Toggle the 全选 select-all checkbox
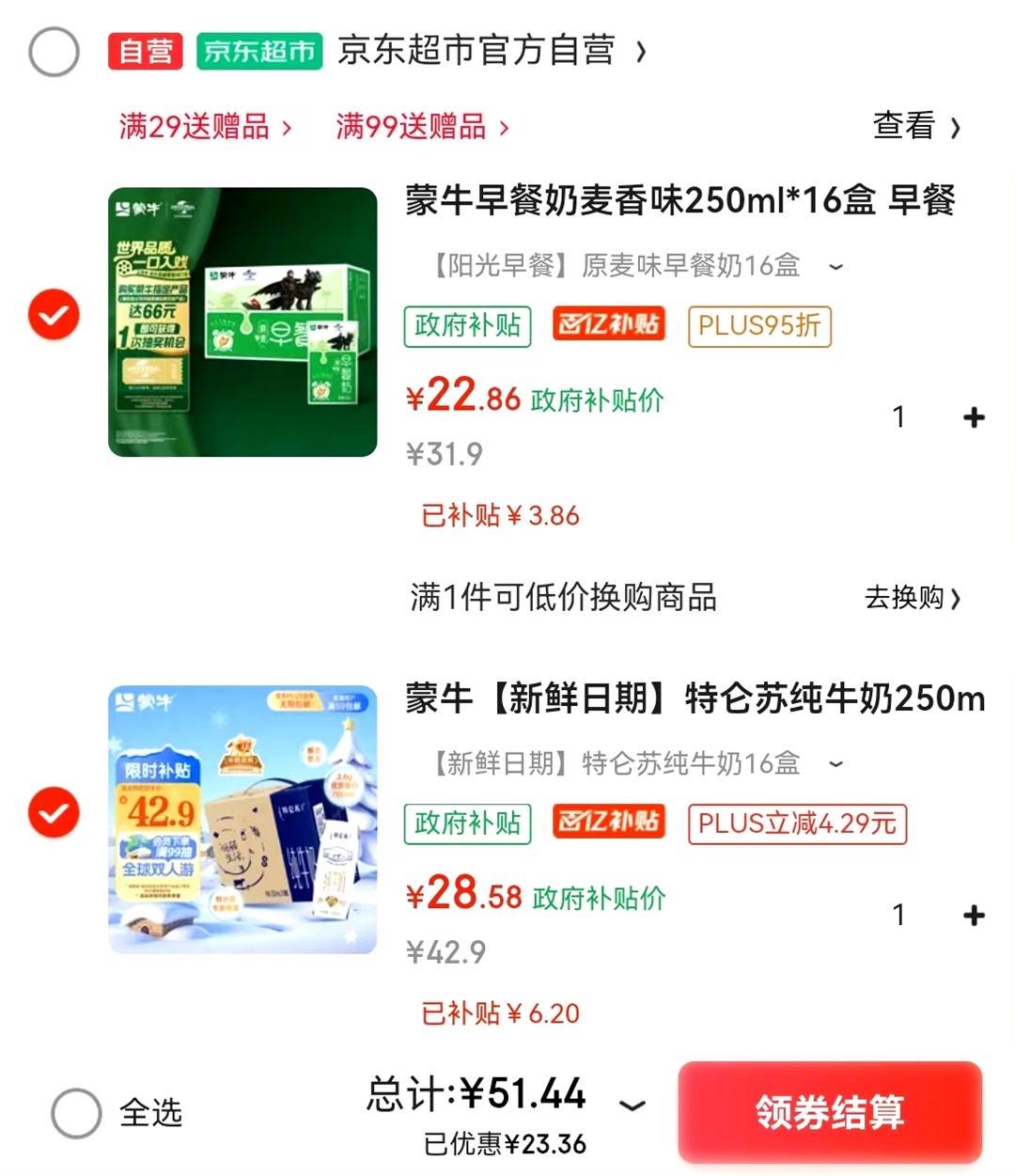The height and width of the screenshot is (1176, 1015). pos(76,1113)
